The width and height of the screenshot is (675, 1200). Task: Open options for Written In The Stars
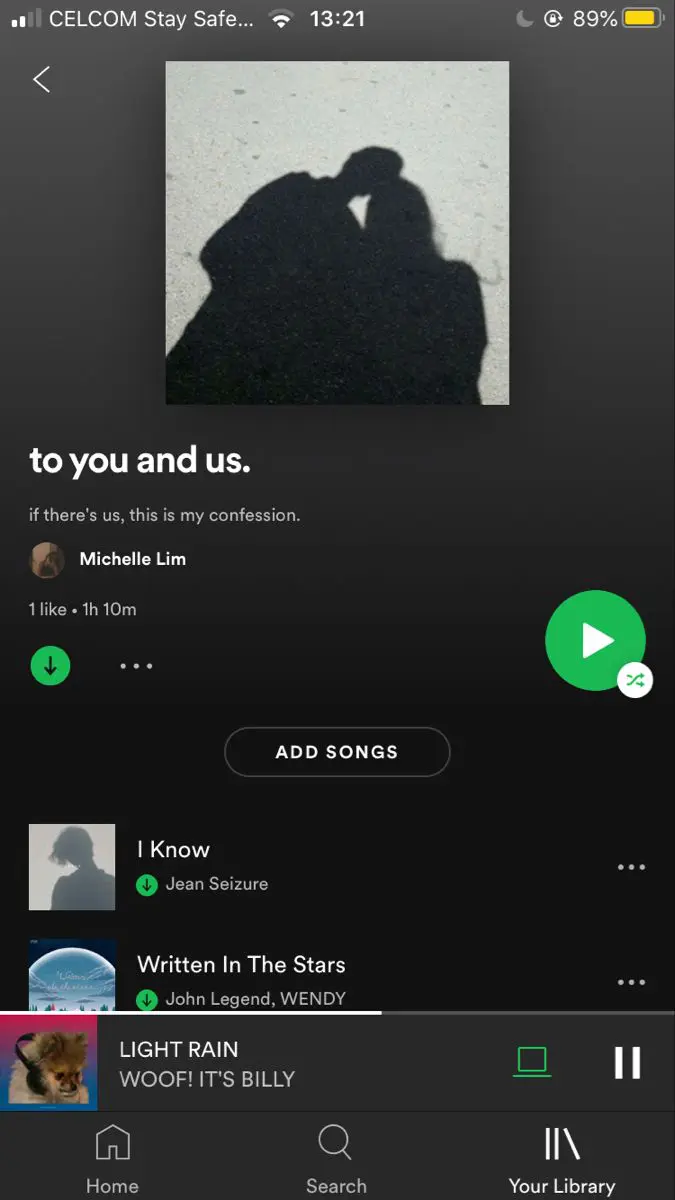tap(631, 982)
